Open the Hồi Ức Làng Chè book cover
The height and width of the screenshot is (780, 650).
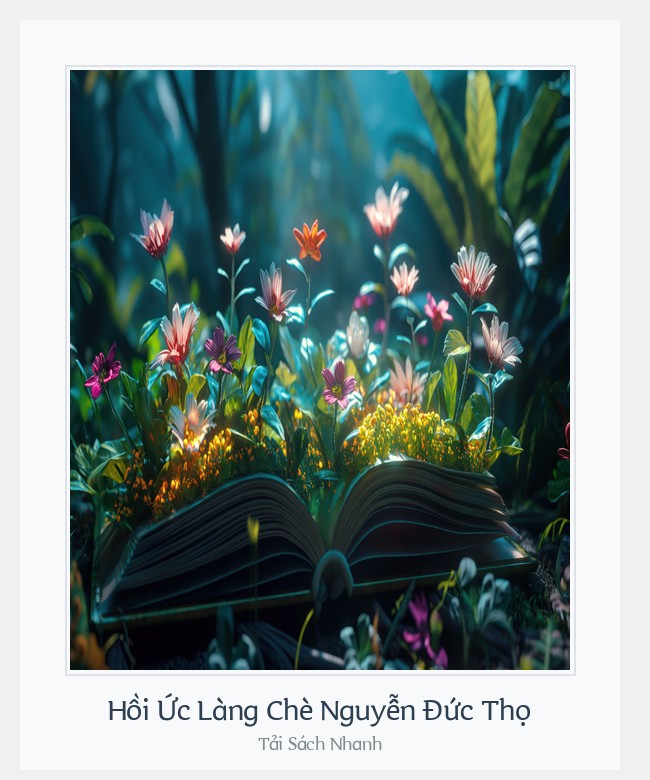click(x=320, y=370)
